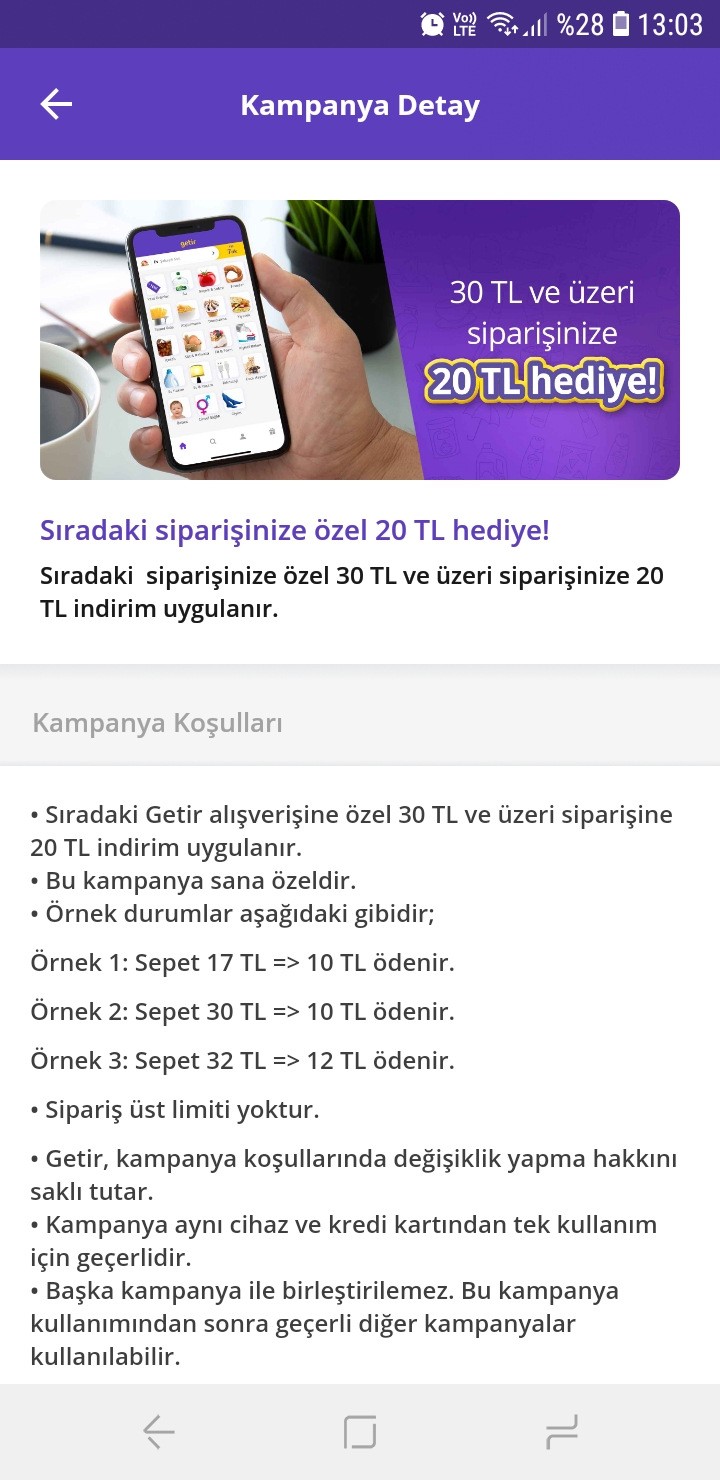Open recent apps from the navigation bar
Viewport: 720px width, 1480px height.
561,1432
